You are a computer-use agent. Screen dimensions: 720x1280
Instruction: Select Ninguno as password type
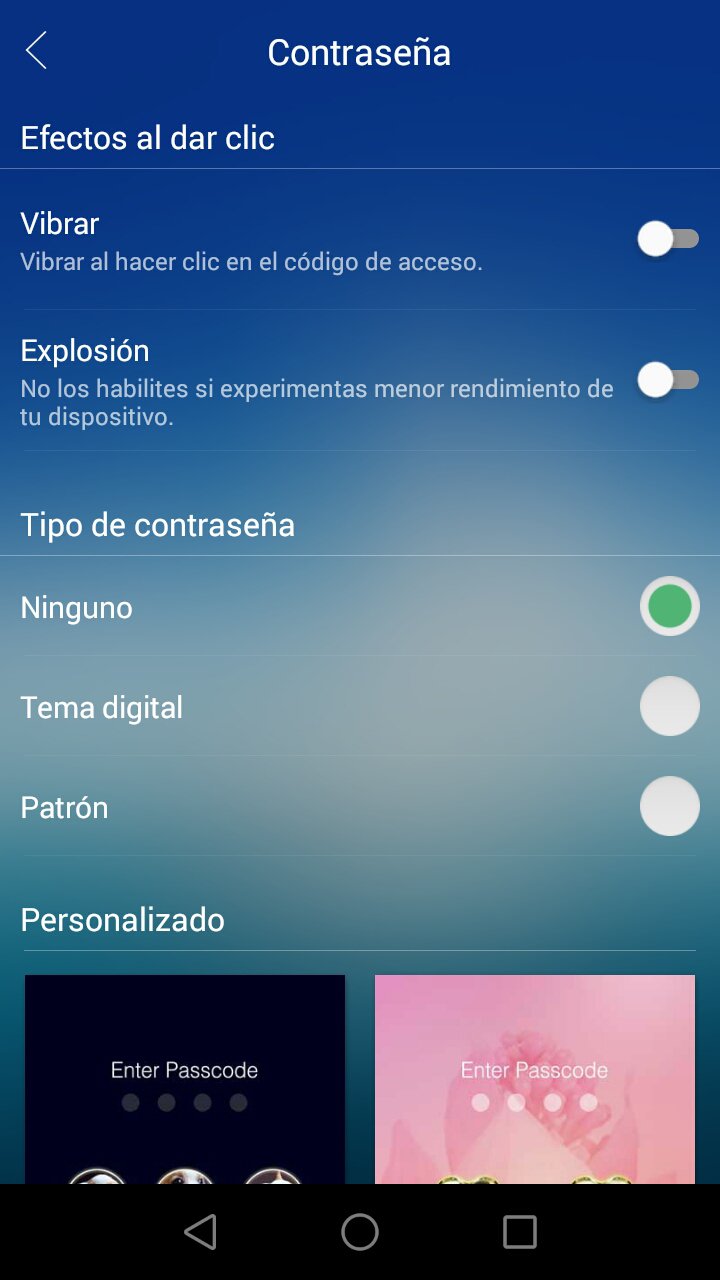(x=669, y=607)
